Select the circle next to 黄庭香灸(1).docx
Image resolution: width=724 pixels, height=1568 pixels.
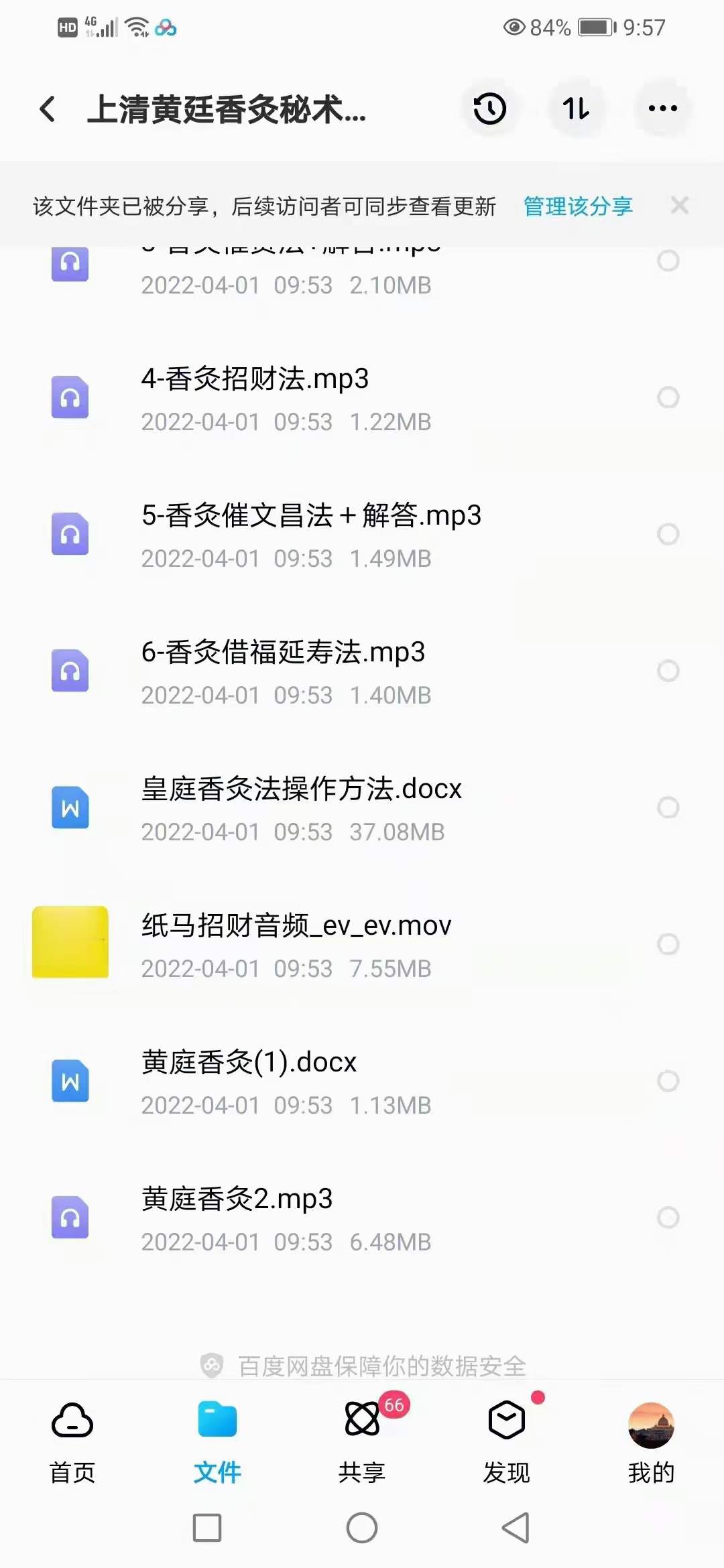(x=668, y=1081)
